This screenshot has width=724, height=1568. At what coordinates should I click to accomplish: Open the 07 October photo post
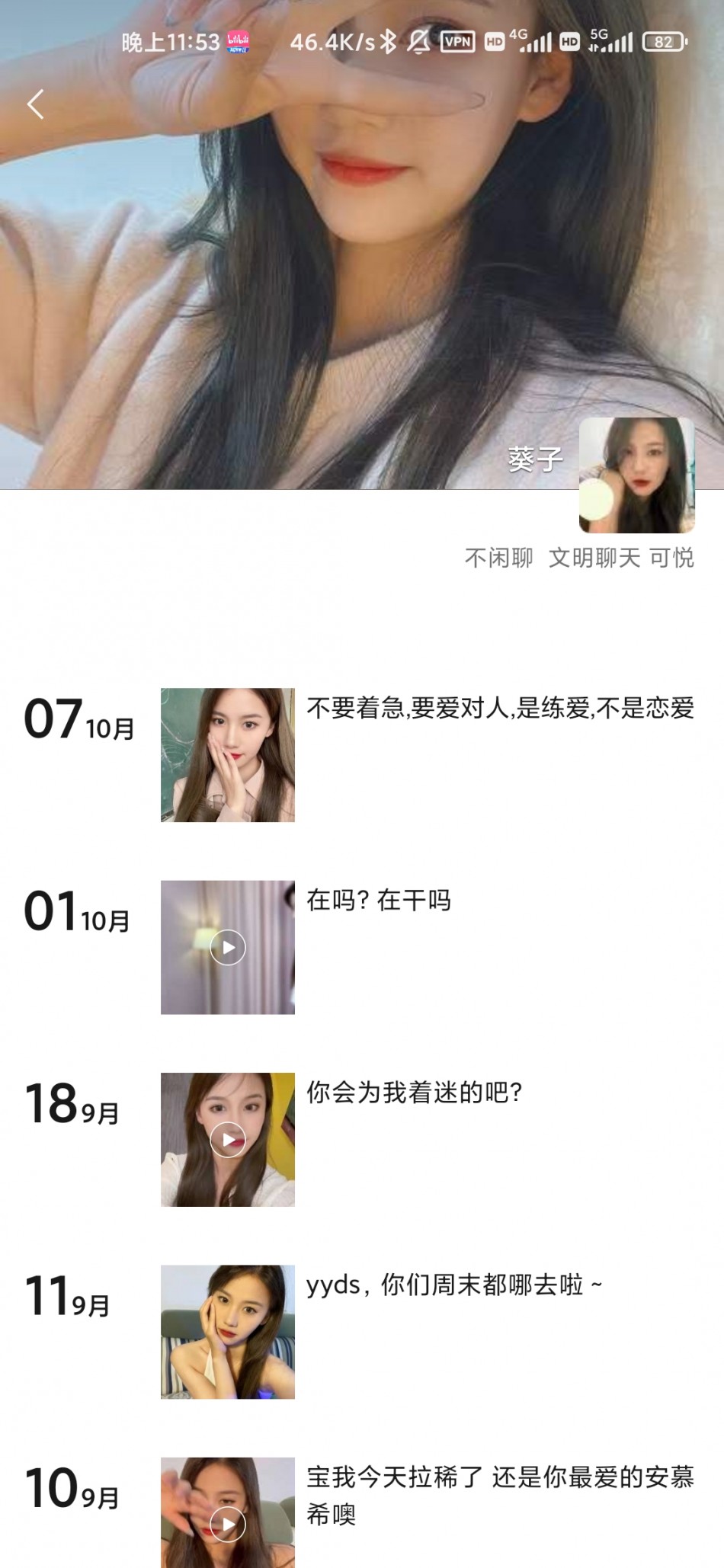pos(227,754)
